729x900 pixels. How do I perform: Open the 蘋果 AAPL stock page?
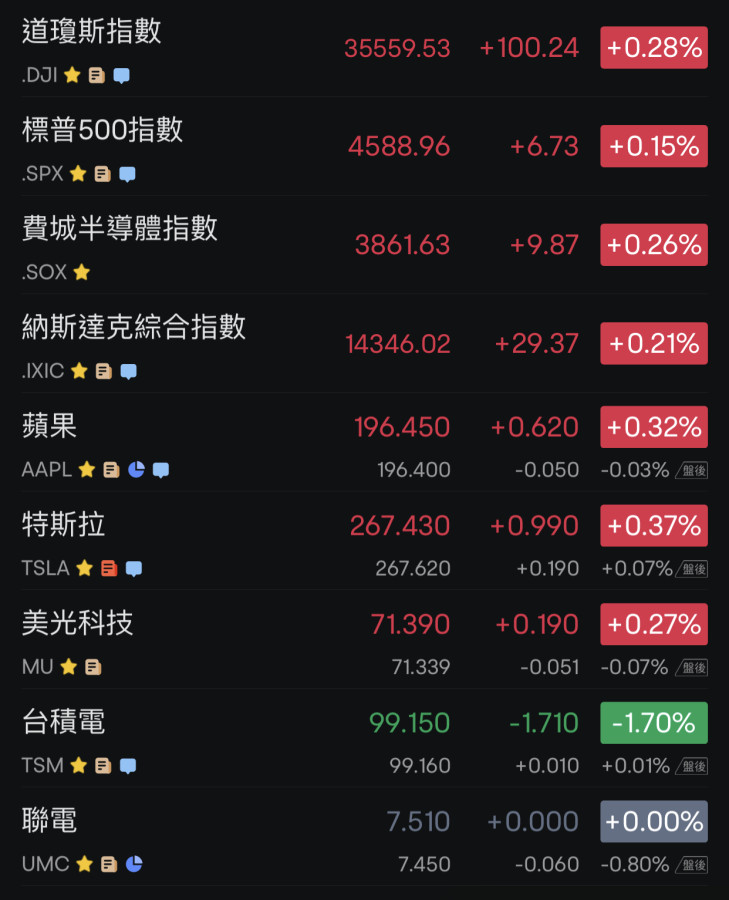50,427
